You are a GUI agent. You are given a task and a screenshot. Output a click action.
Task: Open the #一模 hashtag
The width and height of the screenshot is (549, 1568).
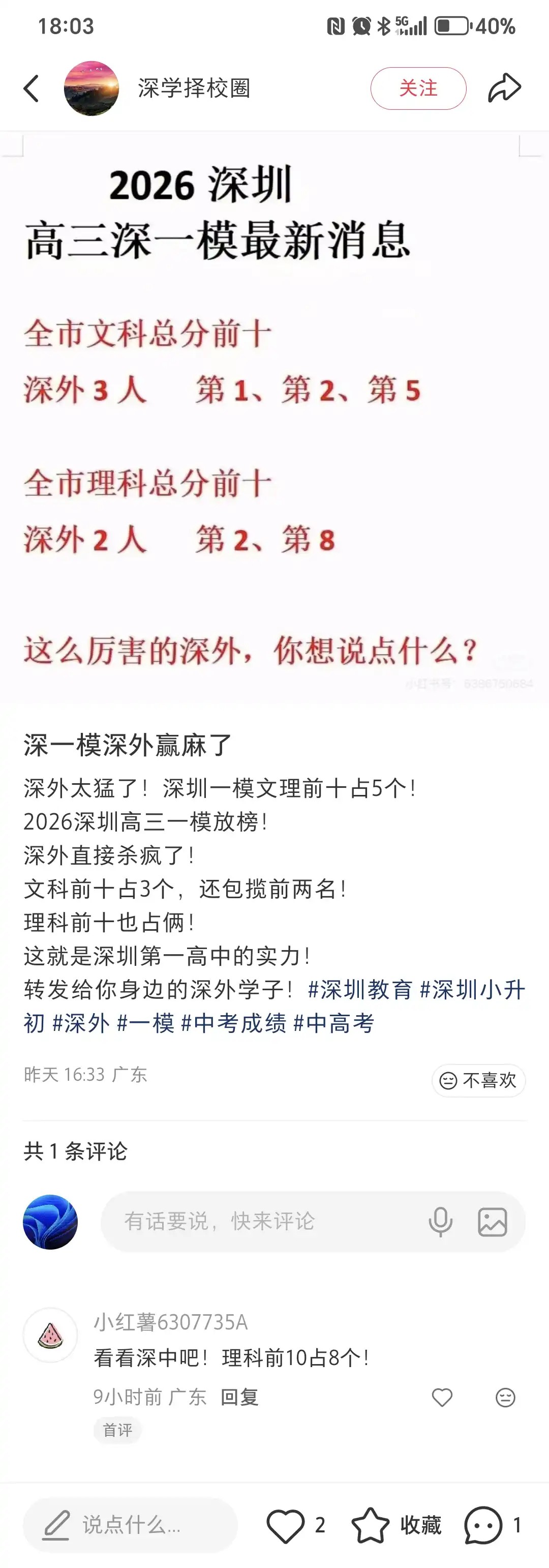(x=145, y=1023)
